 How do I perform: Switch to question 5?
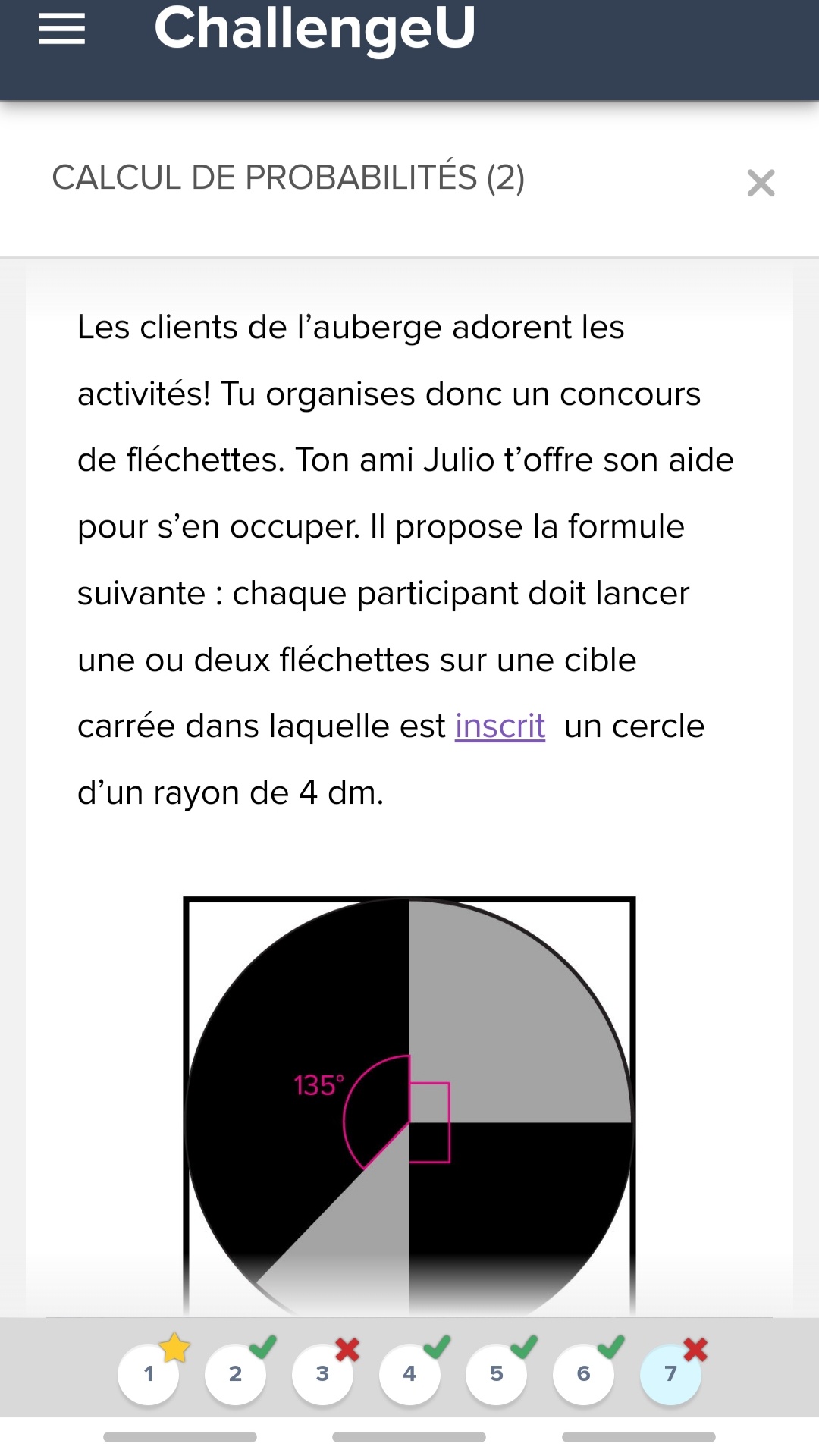[x=497, y=1373]
